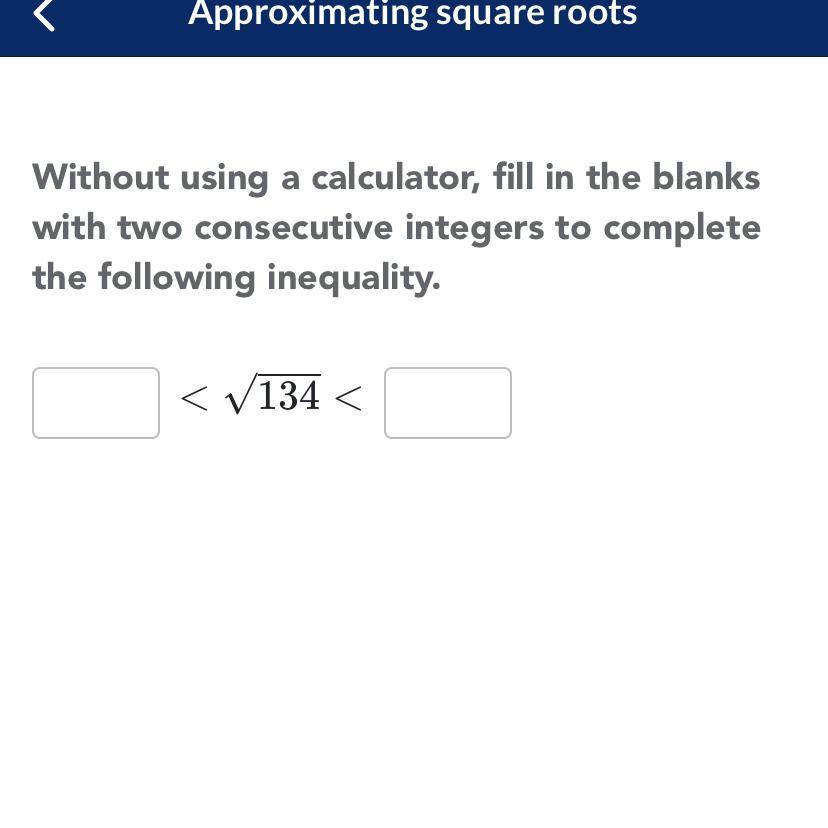Go back using the header arrow
Image resolution: width=828 pixels, height=828 pixels.
[x=44, y=15]
